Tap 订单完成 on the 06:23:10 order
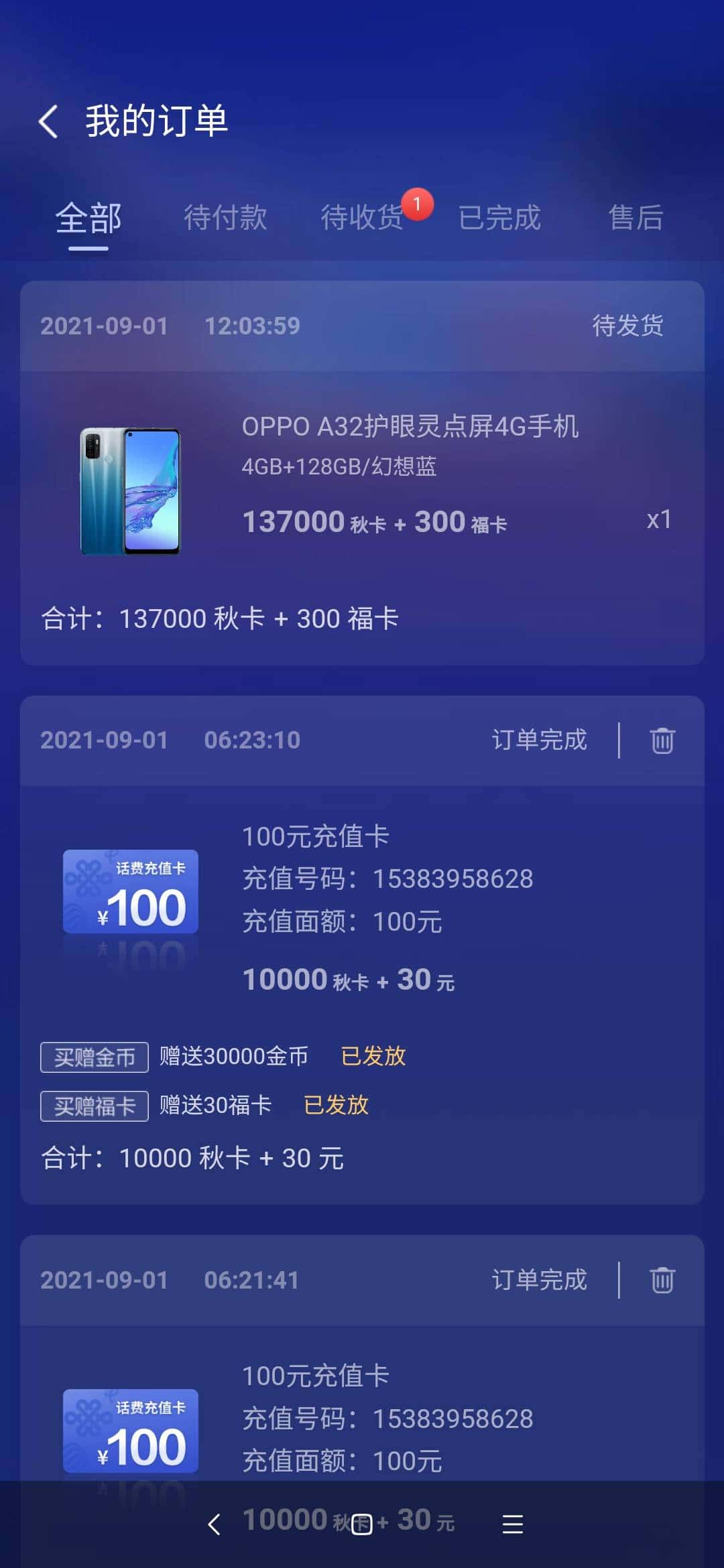Viewport: 724px width, 1568px height. pyautogui.click(x=540, y=740)
